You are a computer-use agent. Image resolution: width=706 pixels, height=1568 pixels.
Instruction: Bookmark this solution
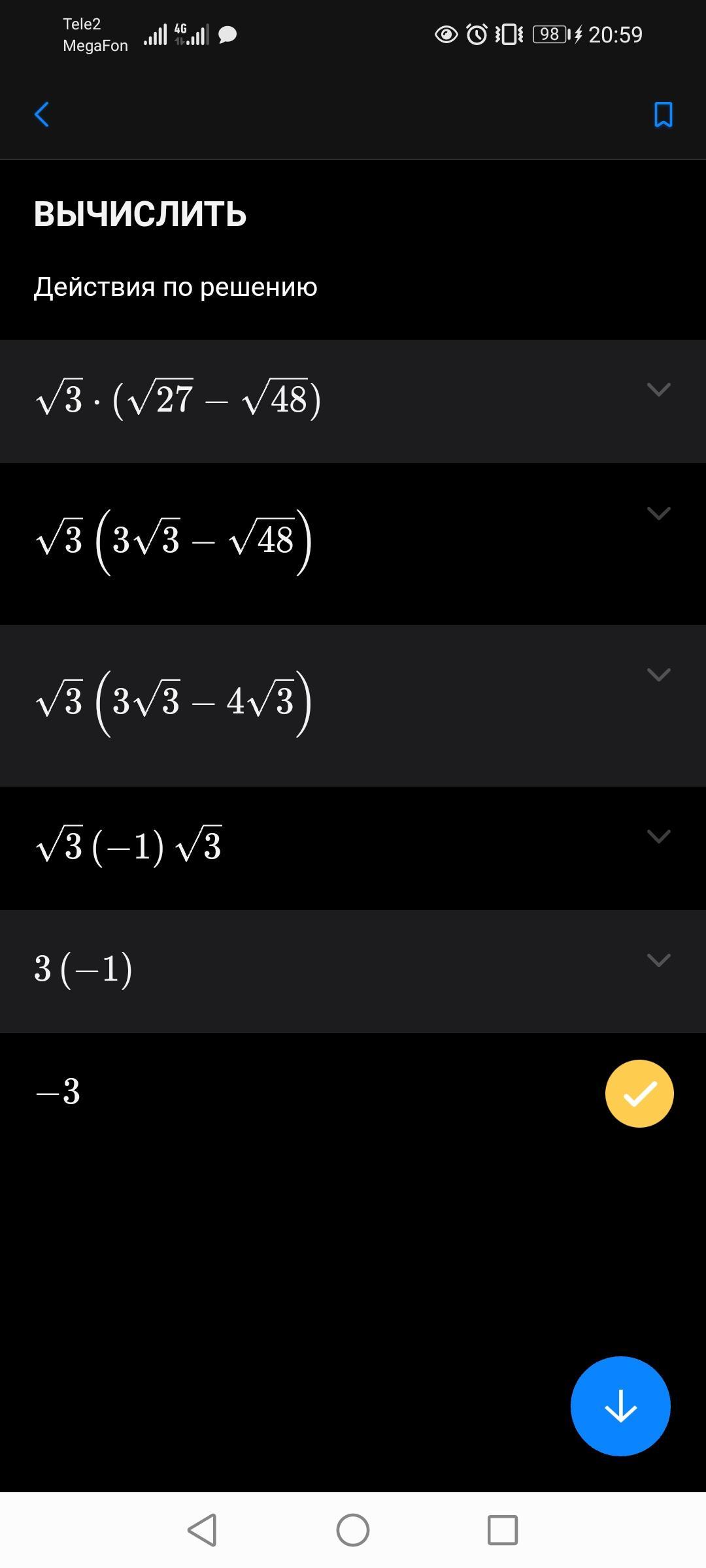[x=663, y=115]
